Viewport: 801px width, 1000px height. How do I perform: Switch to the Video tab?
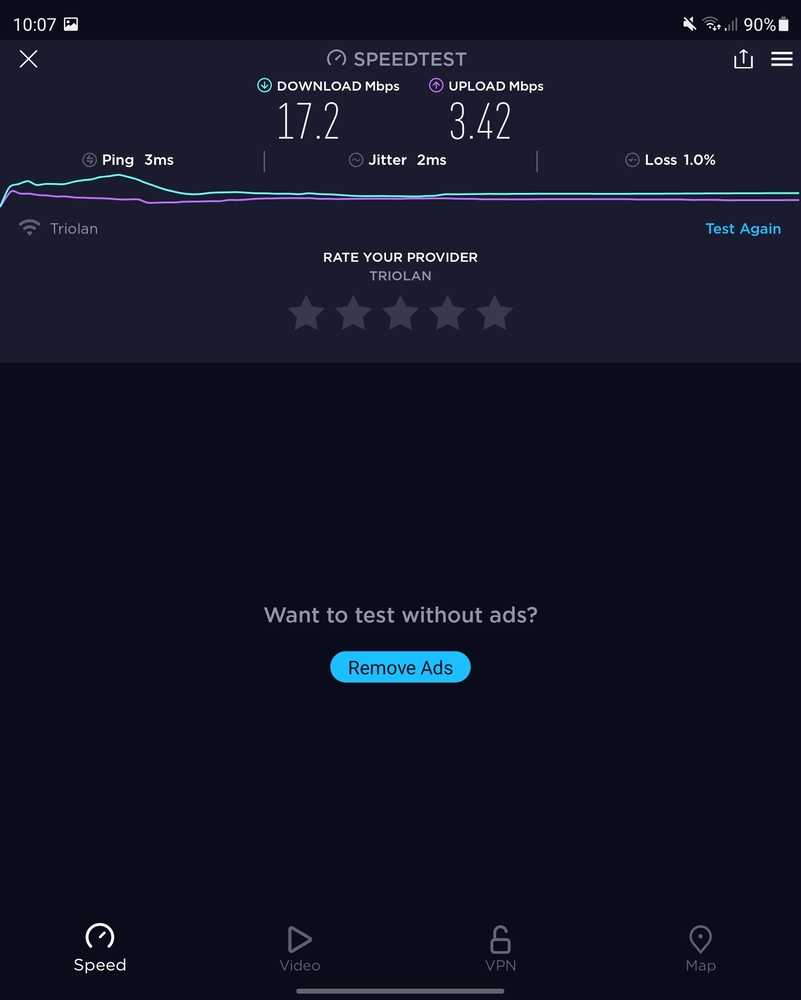click(300, 948)
